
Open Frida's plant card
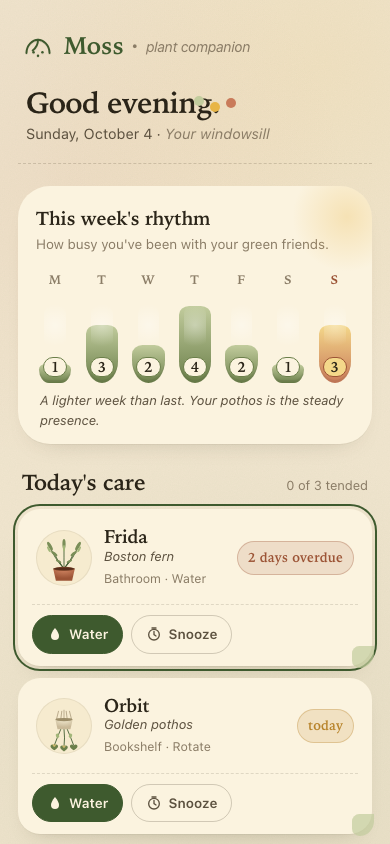pos(195,587)
